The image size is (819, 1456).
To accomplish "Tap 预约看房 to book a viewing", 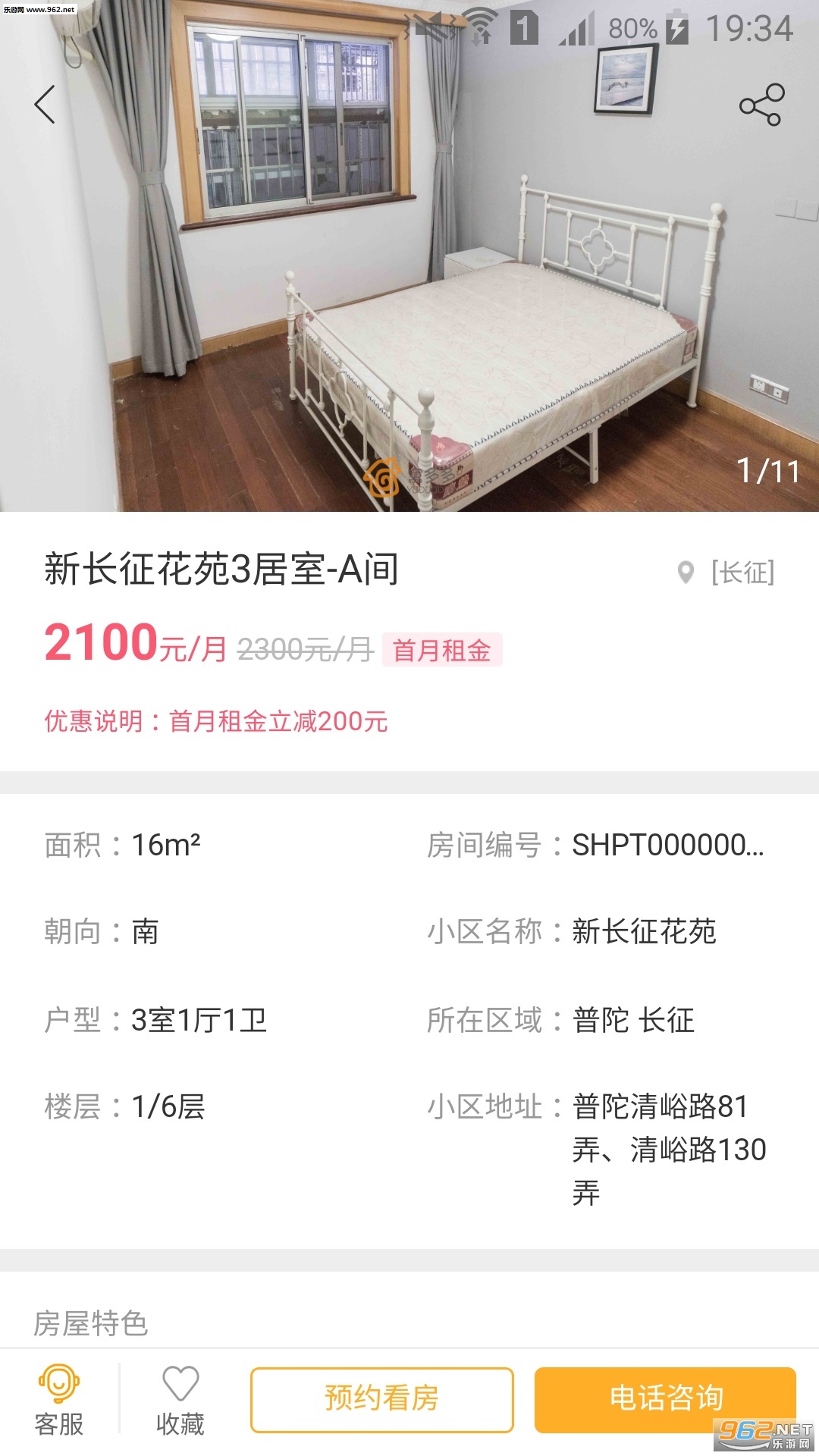I will coord(381,1399).
